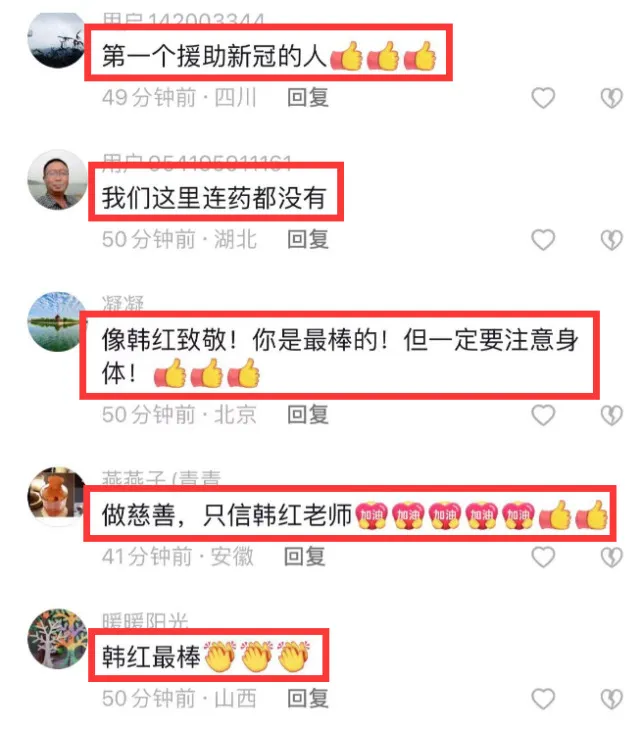Like the comment '我们这里连药都没有'

coord(542,240)
